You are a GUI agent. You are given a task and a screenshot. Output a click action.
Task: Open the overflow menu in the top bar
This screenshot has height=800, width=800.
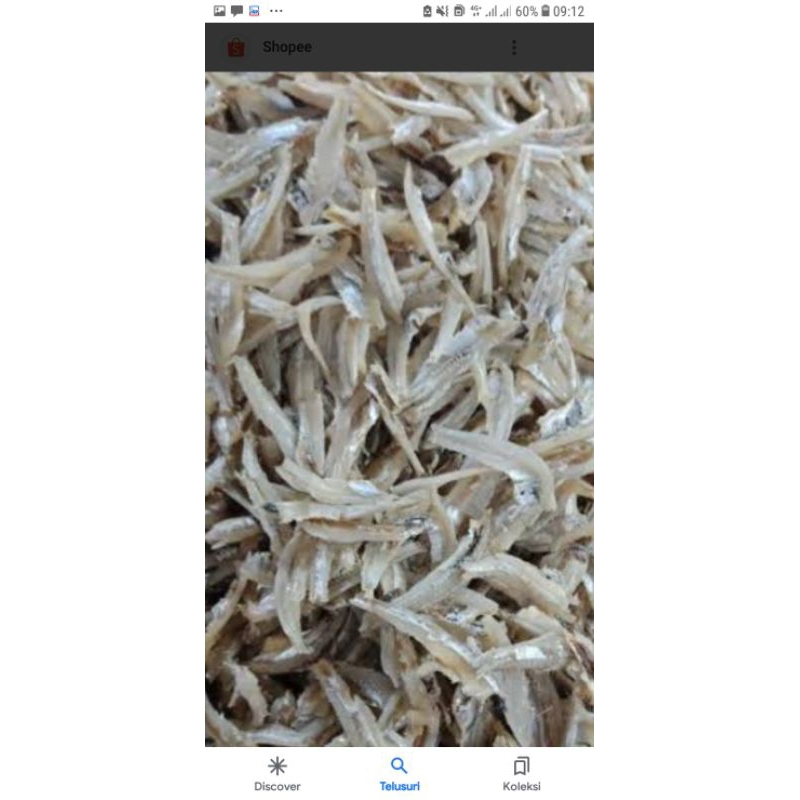point(514,47)
